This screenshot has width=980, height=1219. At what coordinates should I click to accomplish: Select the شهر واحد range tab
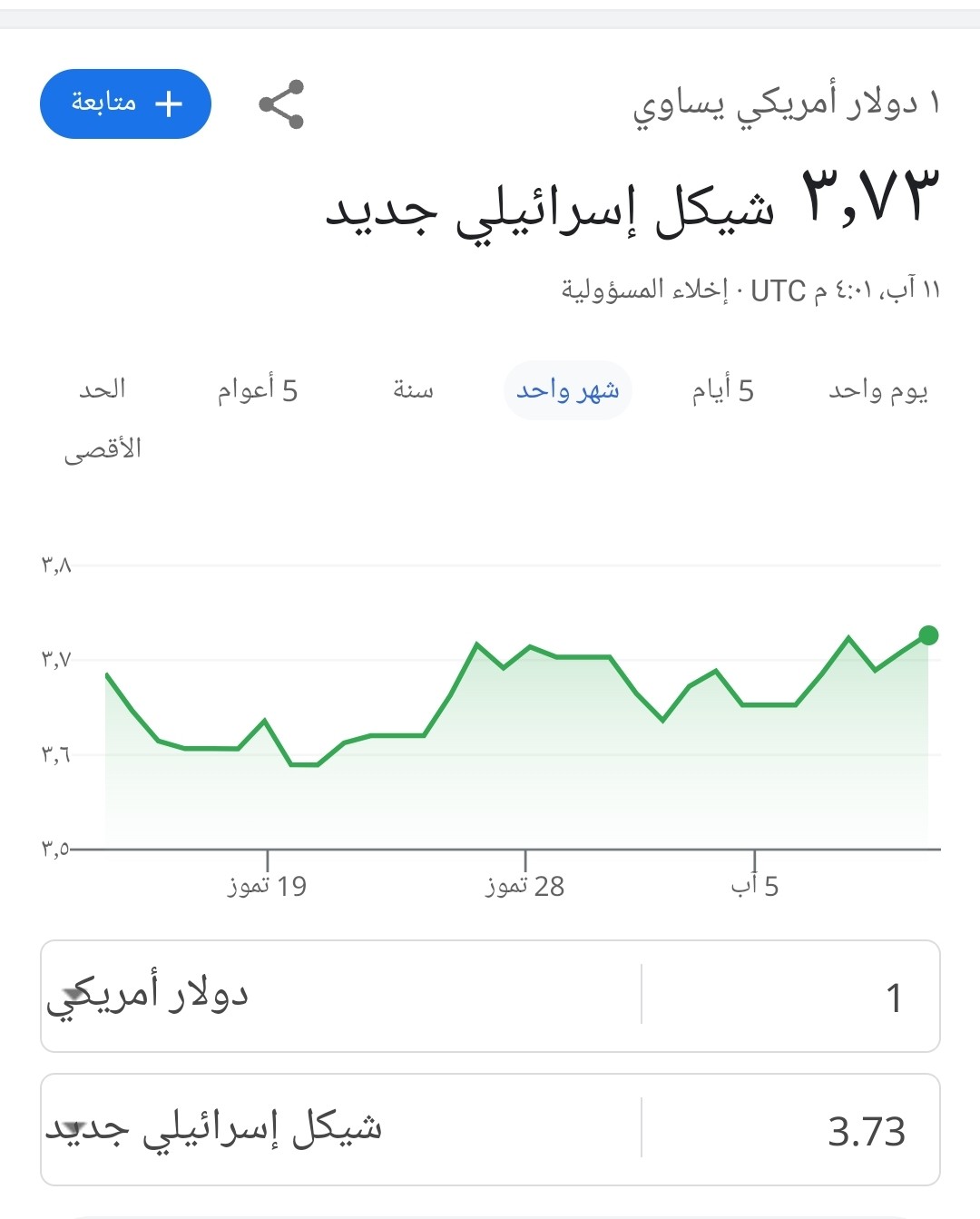[567, 390]
